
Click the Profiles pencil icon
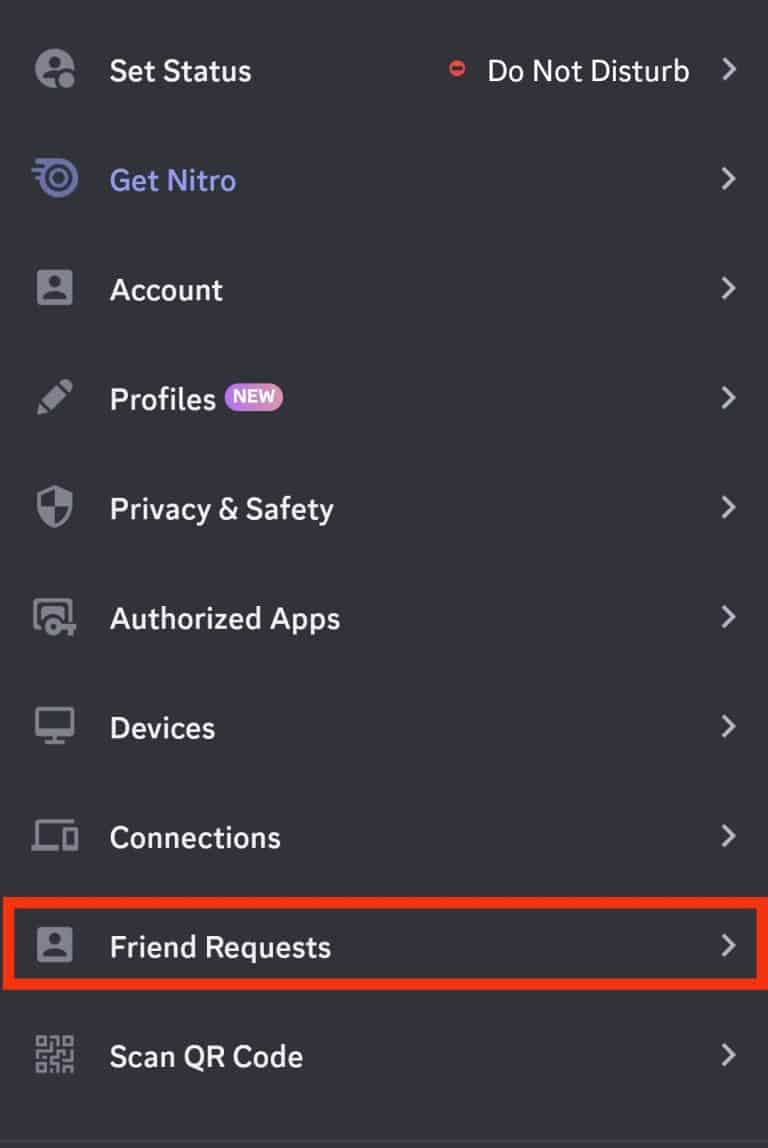tap(54, 397)
